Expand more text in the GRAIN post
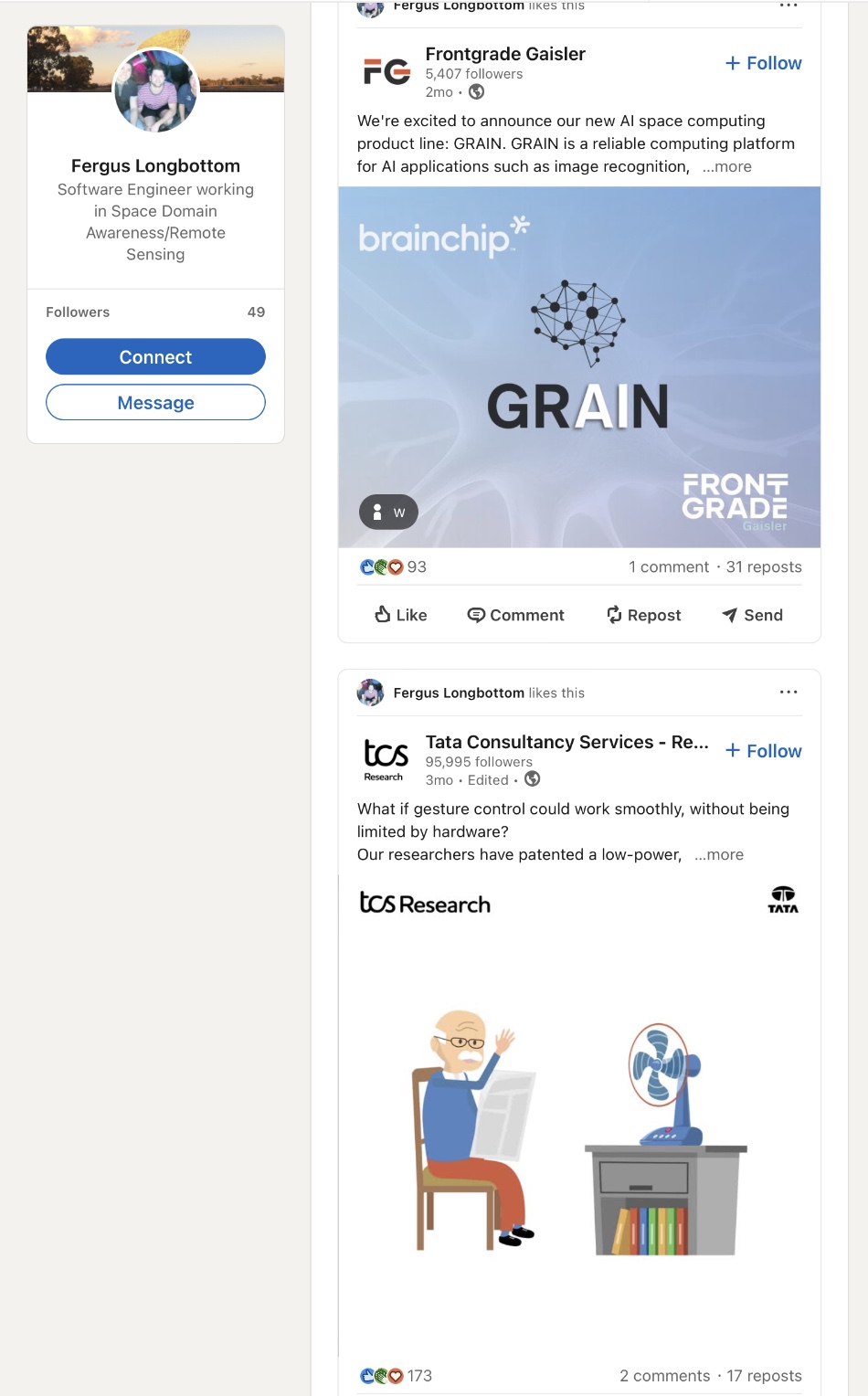Viewport: 868px width, 1396px height. click(x=727, y=166)
